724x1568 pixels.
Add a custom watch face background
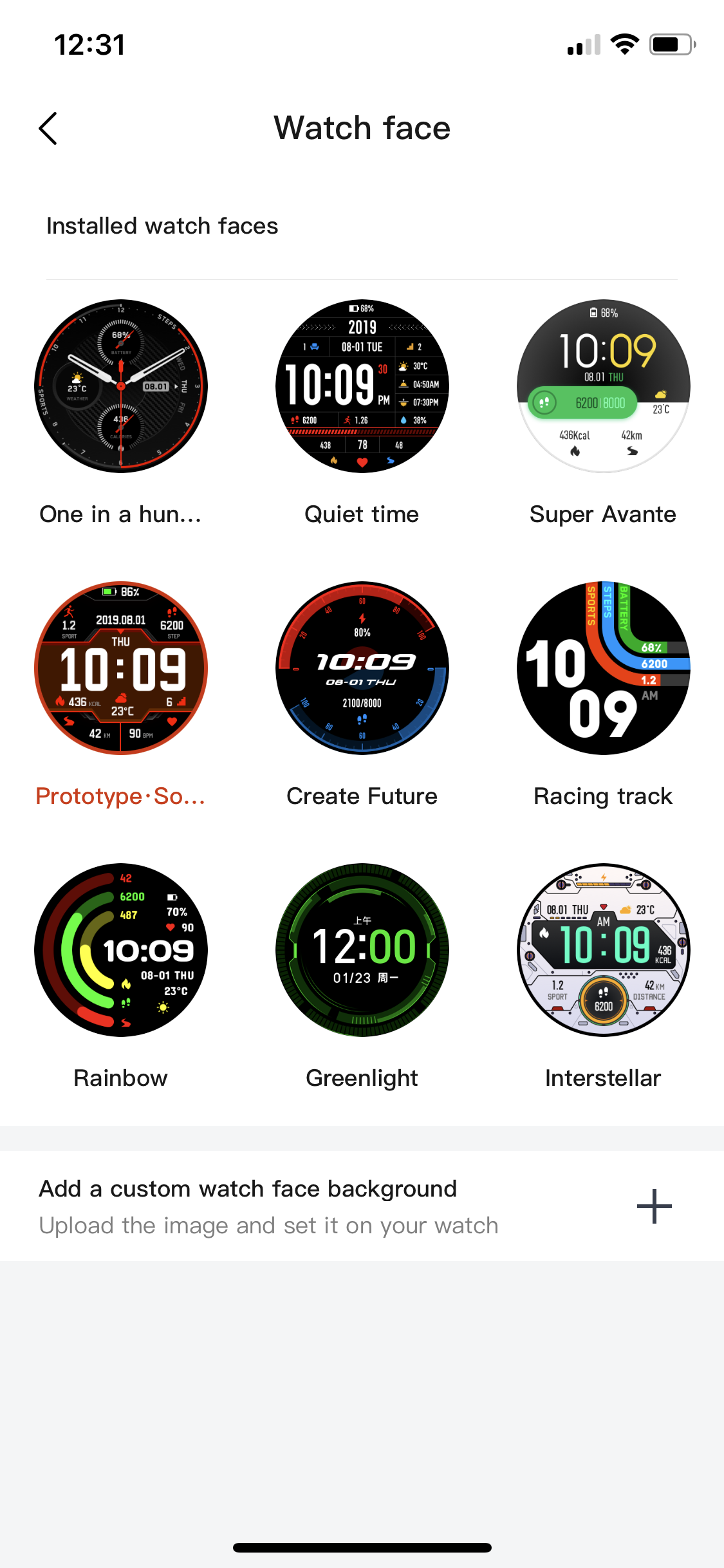(x=654, y=1206)
